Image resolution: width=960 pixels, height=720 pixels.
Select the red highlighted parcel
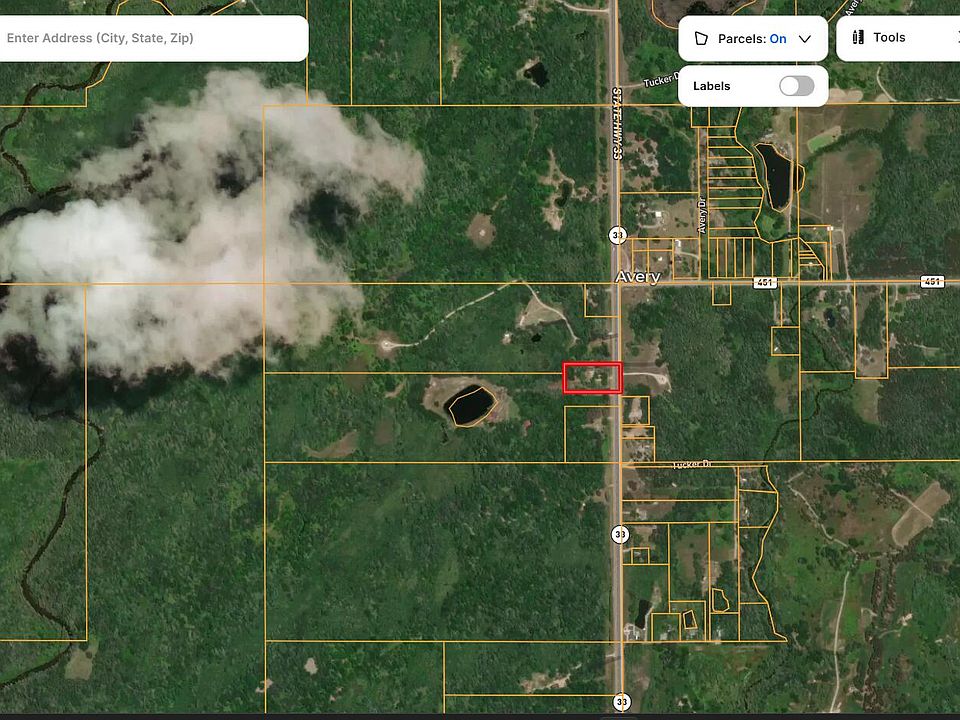tap(593, 378)
